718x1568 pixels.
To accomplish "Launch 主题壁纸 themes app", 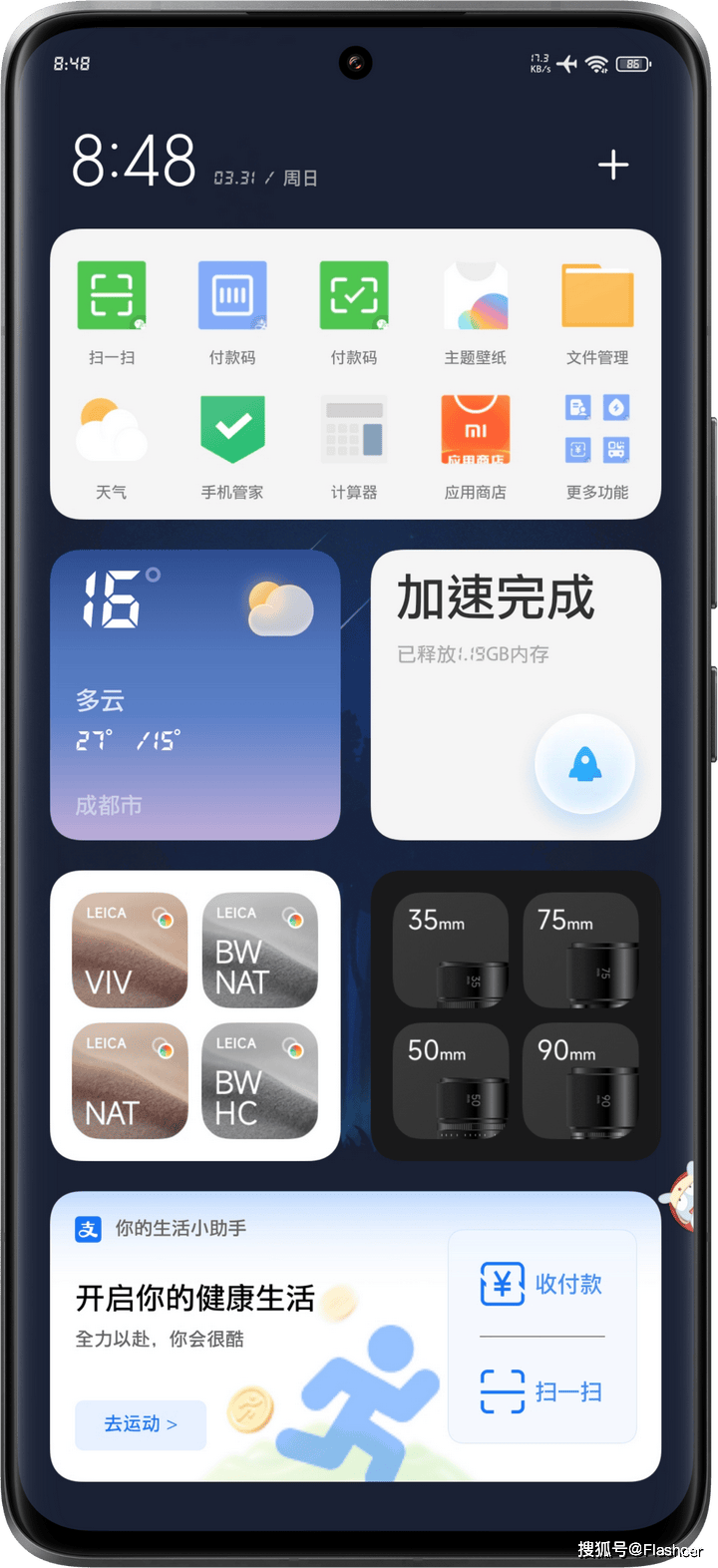I will (476, 296).
